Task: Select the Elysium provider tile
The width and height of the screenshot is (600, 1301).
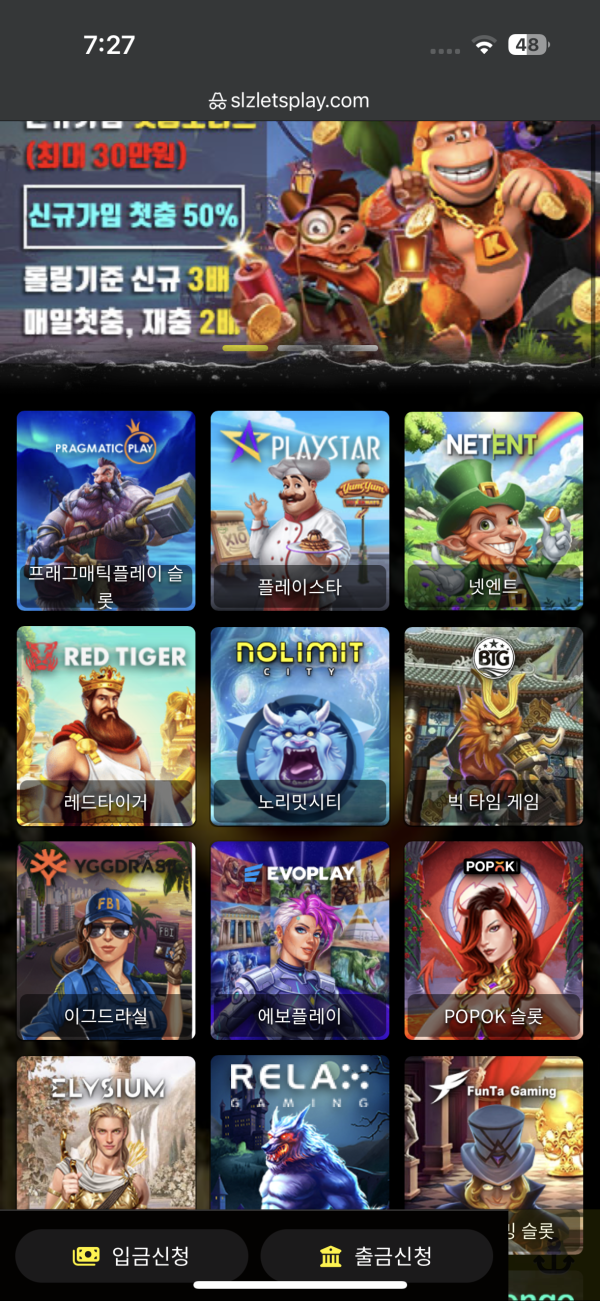Action: pos(106,1130)
